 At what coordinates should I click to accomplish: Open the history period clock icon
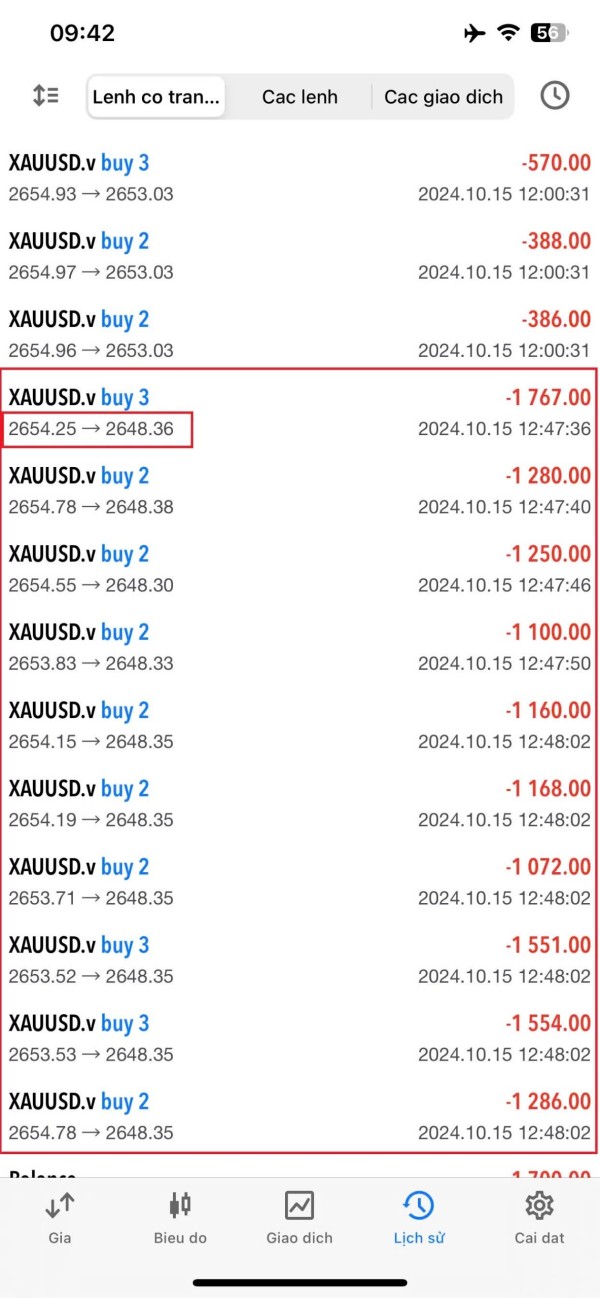coord(554,96)
